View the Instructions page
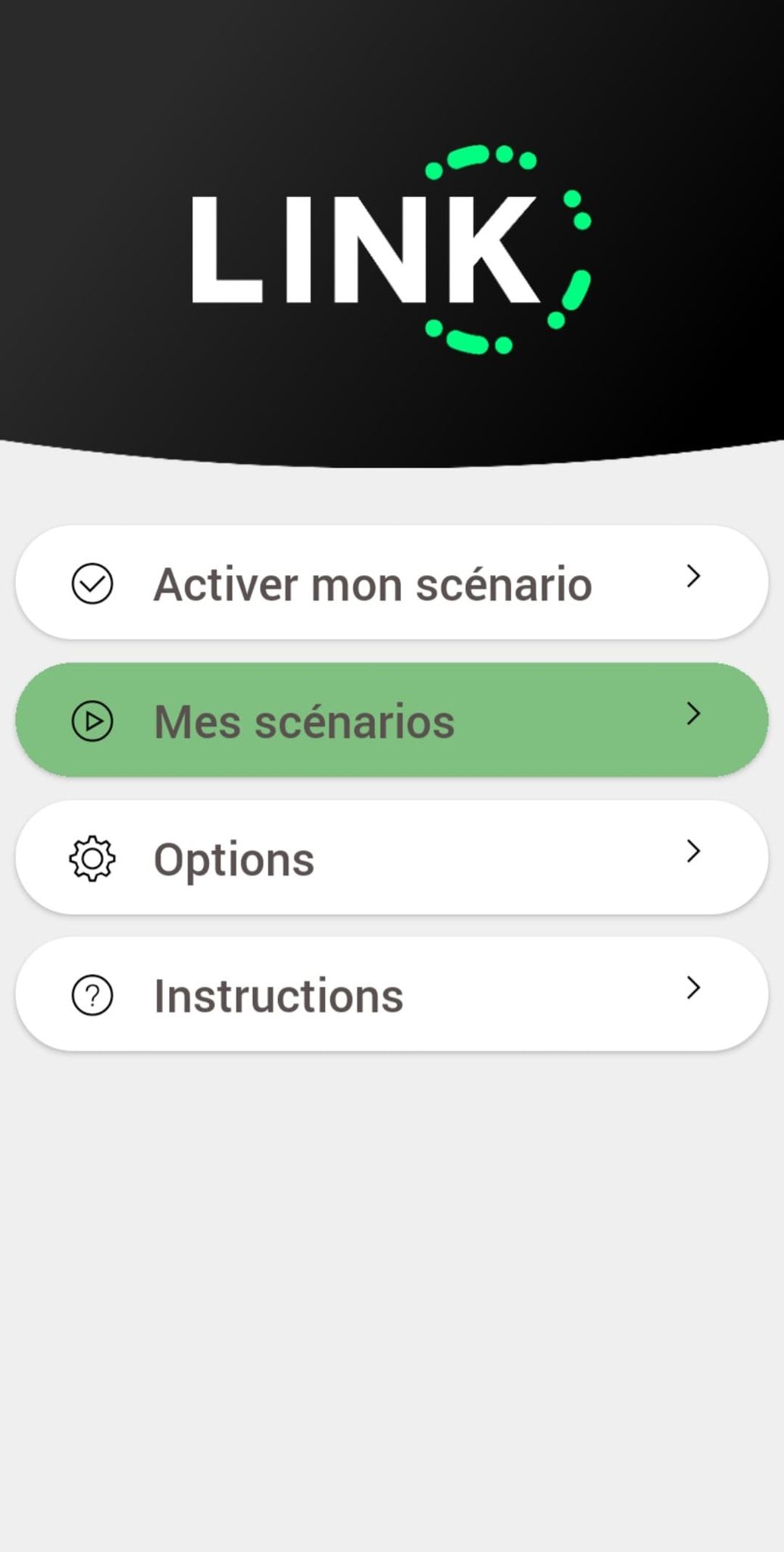The width and height of the screenshot is (784, 1552). pyautogui.click(x=392, y=994)
